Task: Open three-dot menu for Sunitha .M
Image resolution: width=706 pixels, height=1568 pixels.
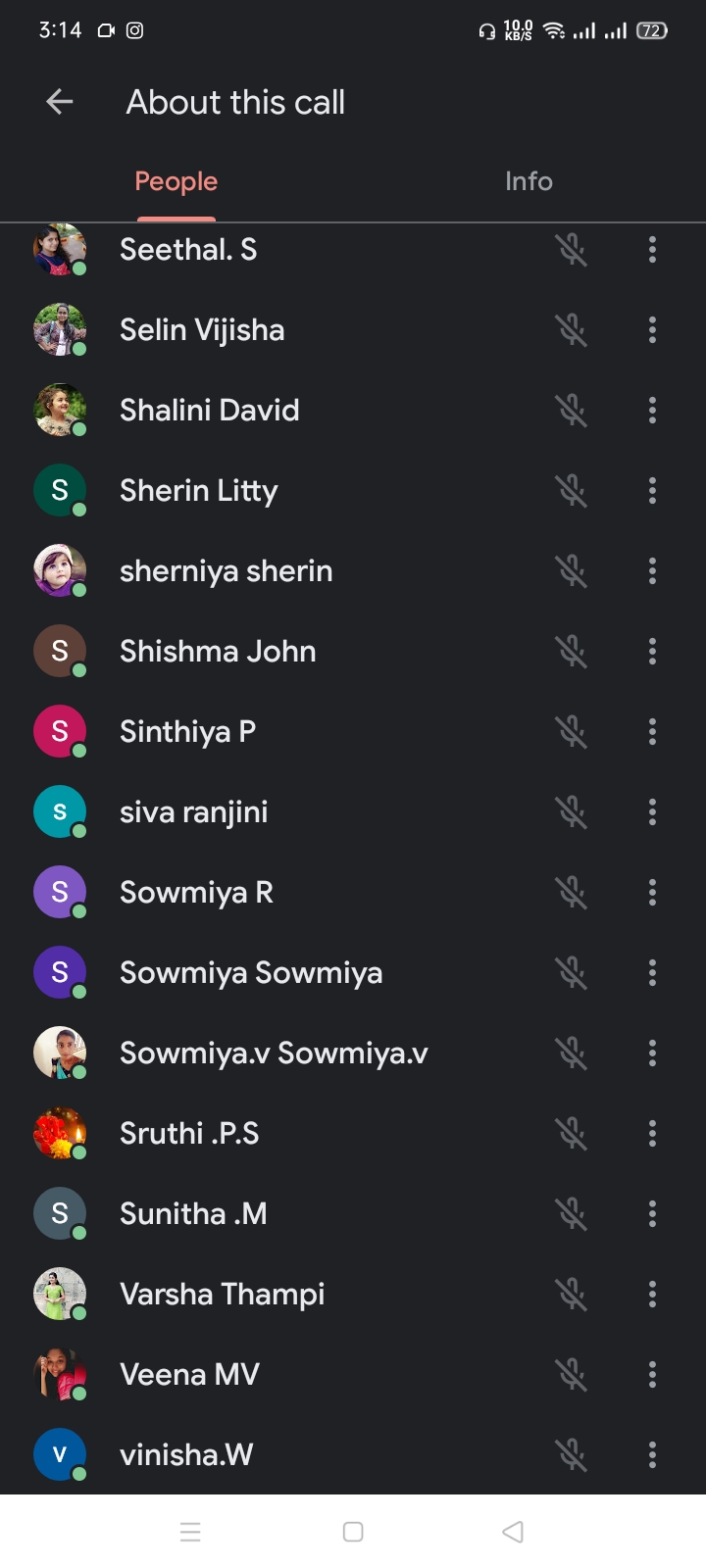Action: 652,1214
